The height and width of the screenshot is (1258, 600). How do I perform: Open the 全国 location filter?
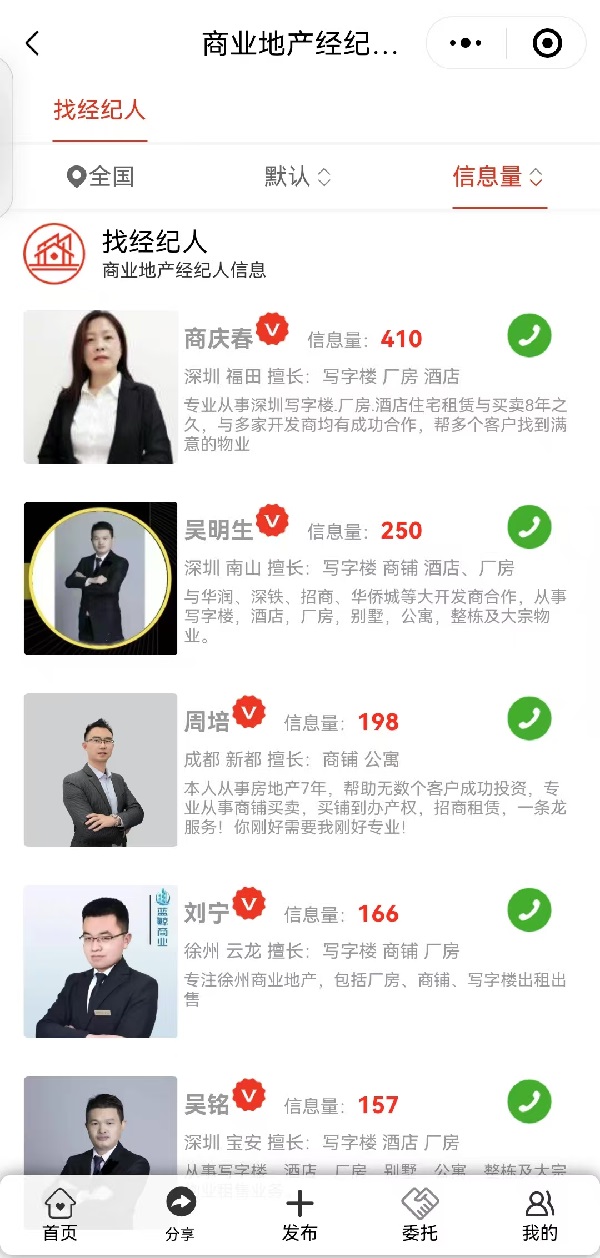click(100, 177)
